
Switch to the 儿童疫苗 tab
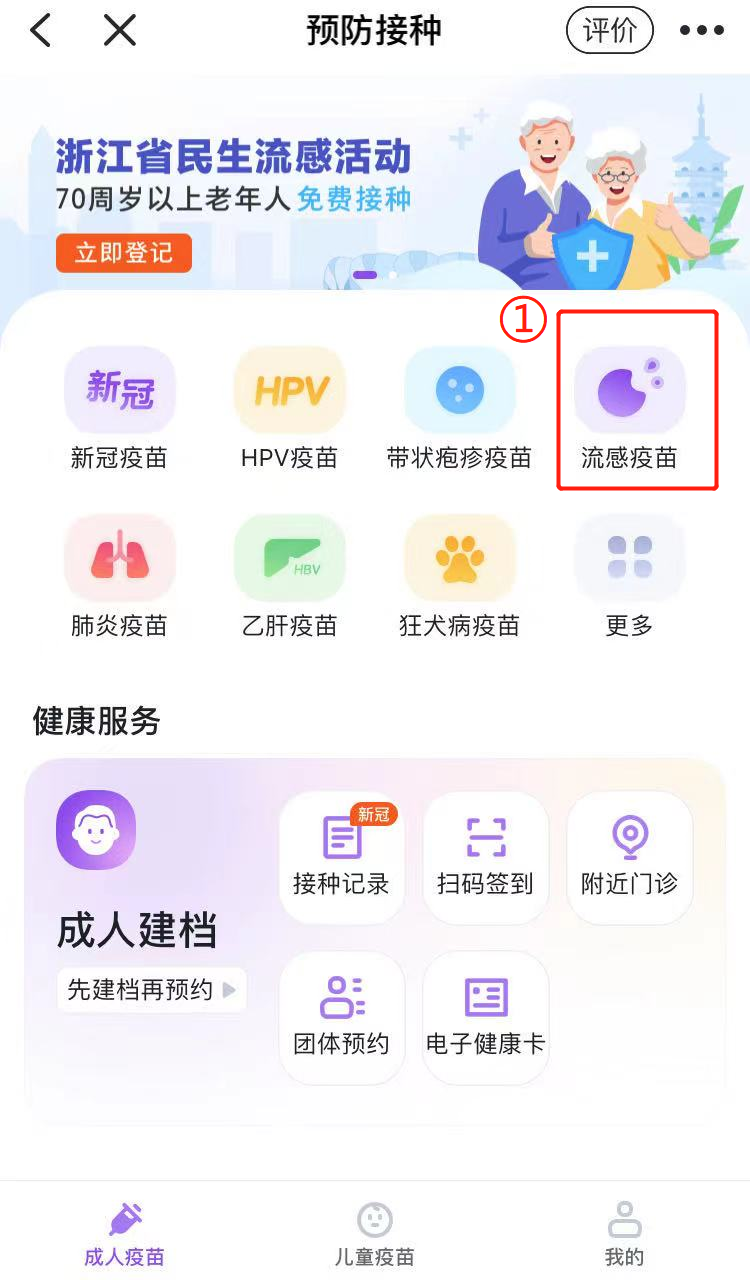(x=374, y=1234)
